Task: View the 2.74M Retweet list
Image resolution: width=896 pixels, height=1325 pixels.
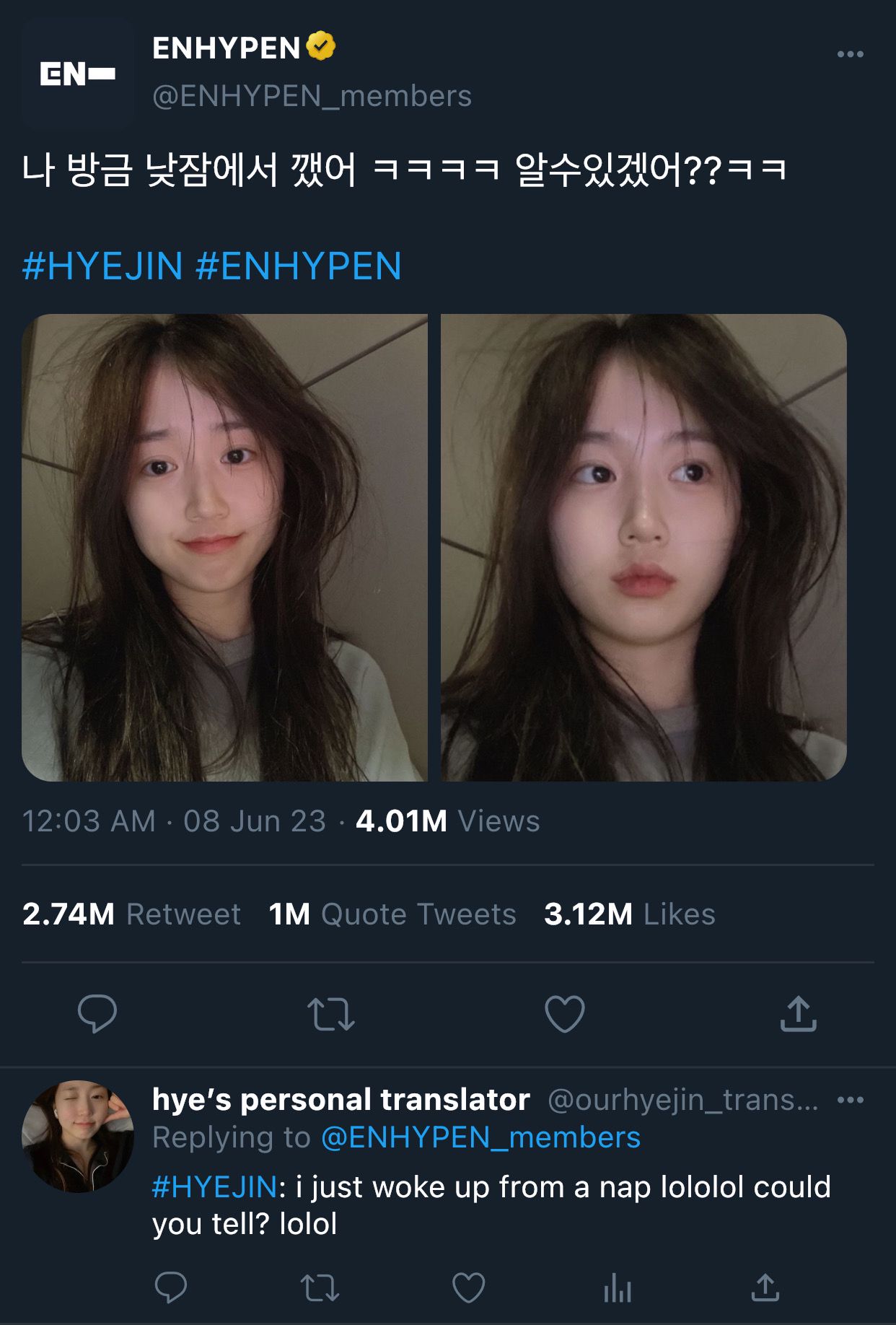Action: point(131,914)
